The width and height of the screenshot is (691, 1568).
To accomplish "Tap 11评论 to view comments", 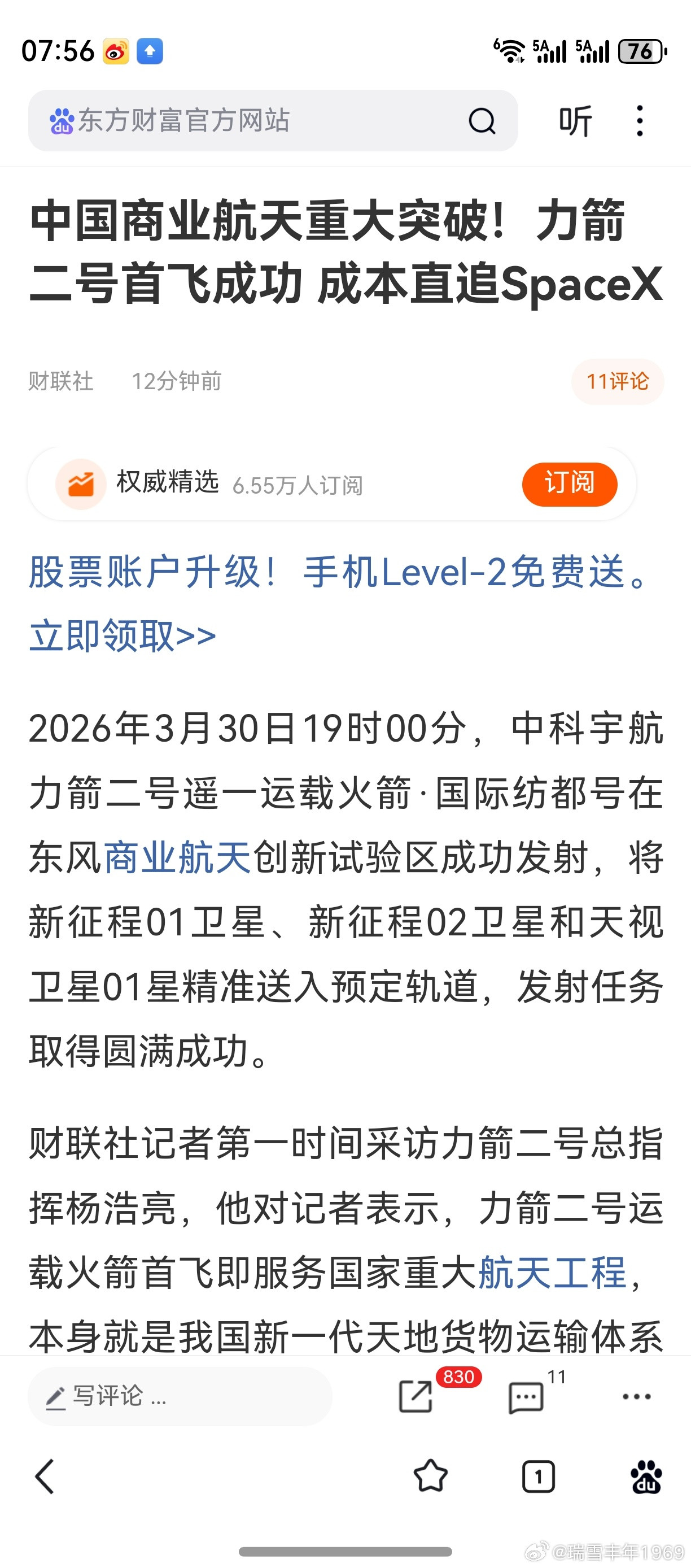I will pyautogui.click(x=618, y=381).
